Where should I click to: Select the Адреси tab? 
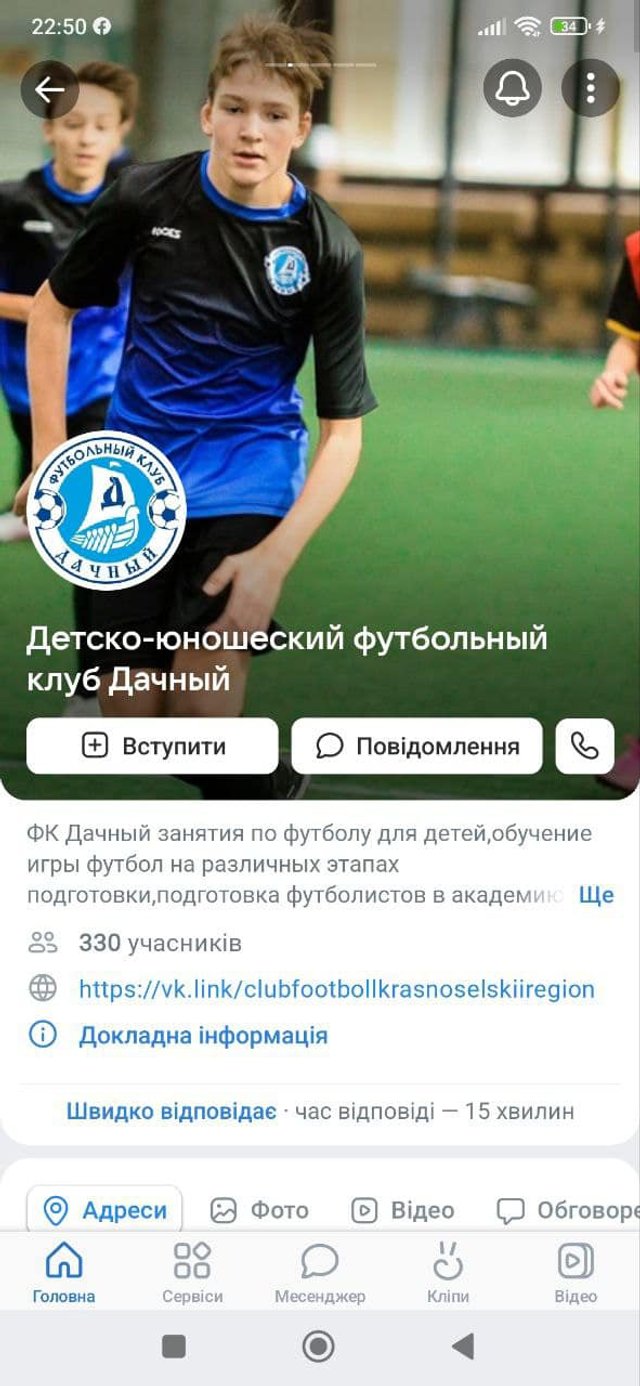(x=105, y=1211)
